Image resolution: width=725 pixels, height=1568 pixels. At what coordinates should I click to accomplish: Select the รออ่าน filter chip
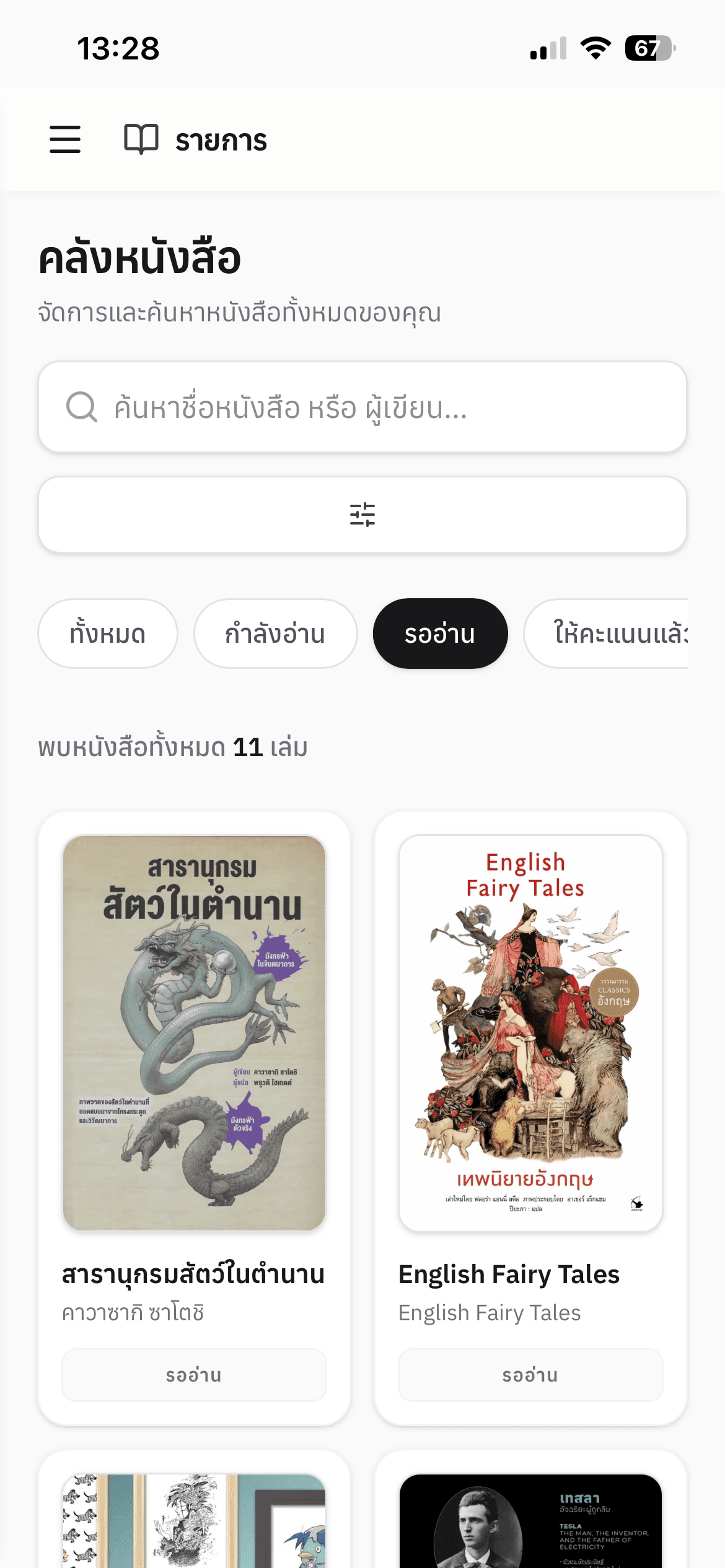[440, 634]
